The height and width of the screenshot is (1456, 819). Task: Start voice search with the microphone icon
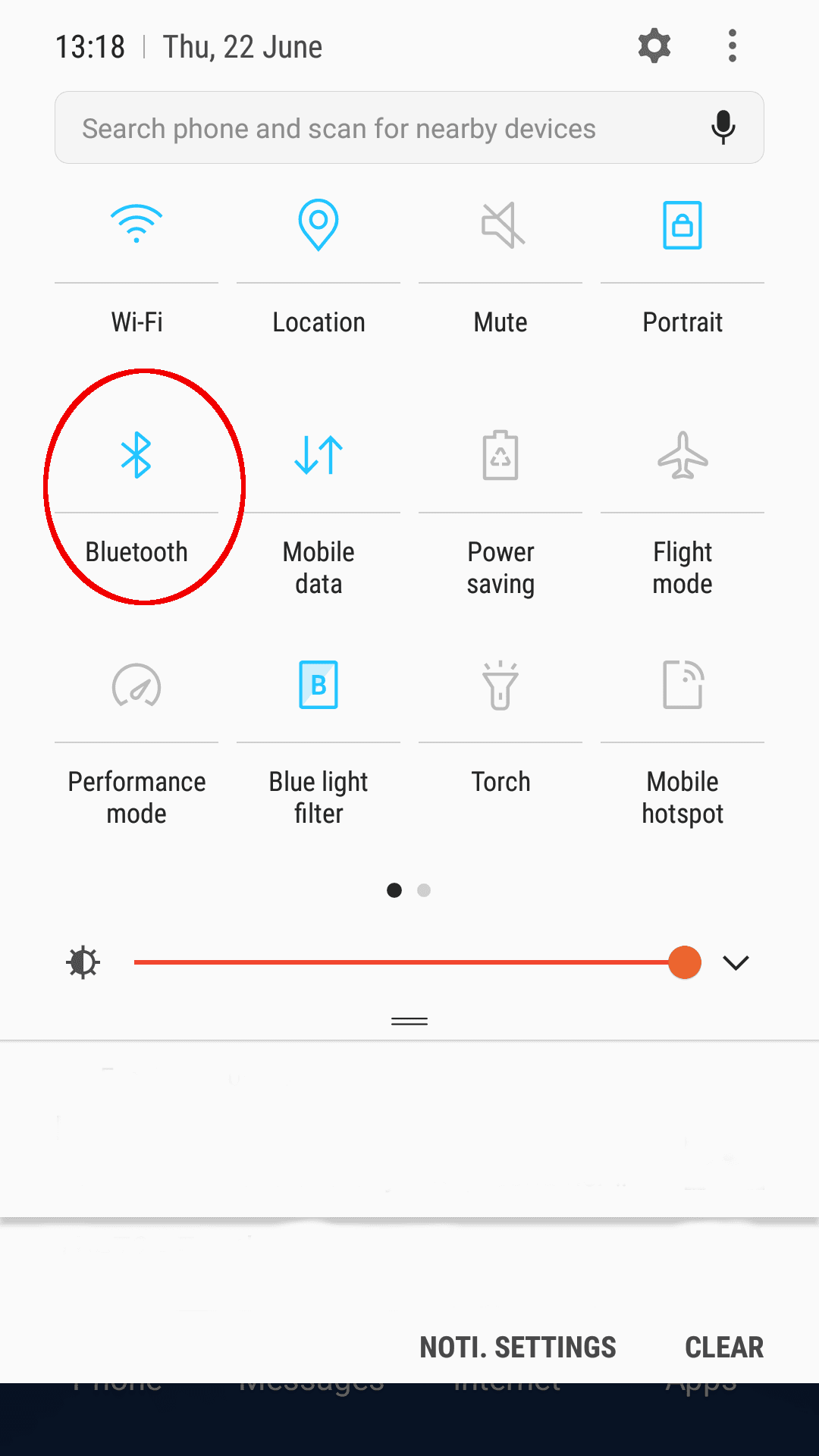(723, 127)
